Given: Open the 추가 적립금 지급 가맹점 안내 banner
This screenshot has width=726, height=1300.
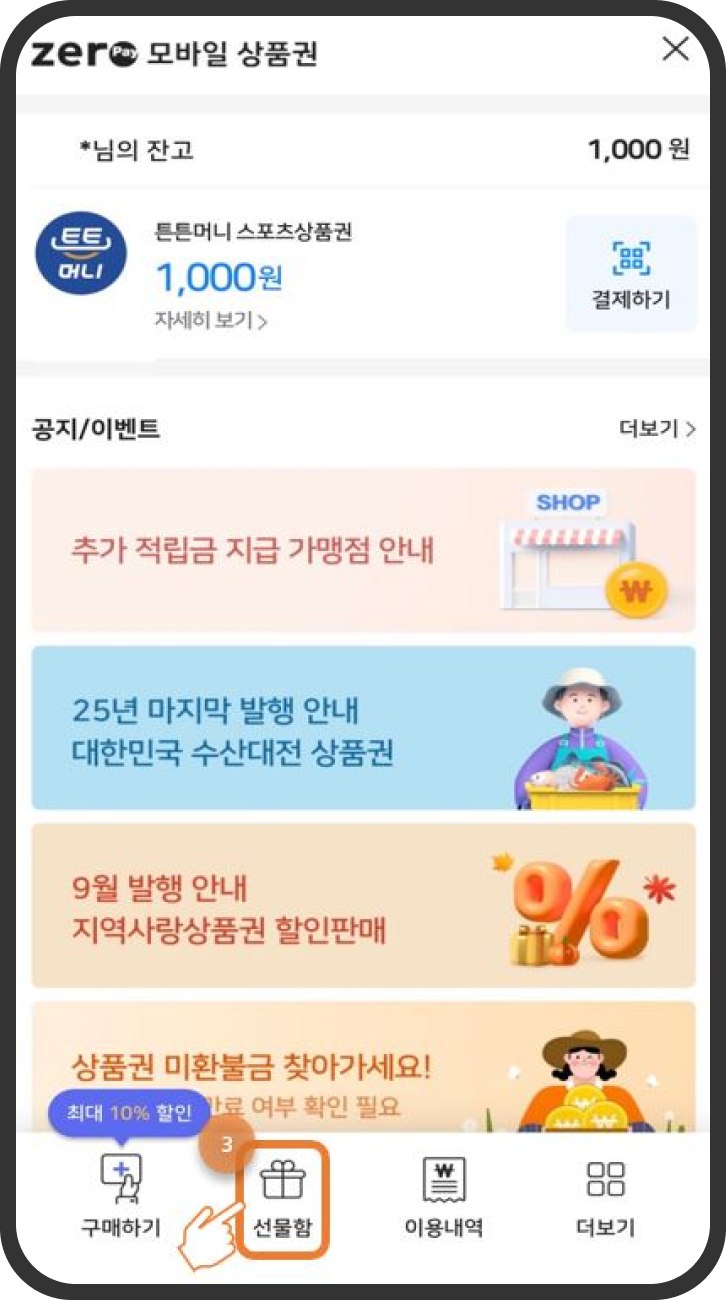Looking at the screenshot, I should pos(363,548).
